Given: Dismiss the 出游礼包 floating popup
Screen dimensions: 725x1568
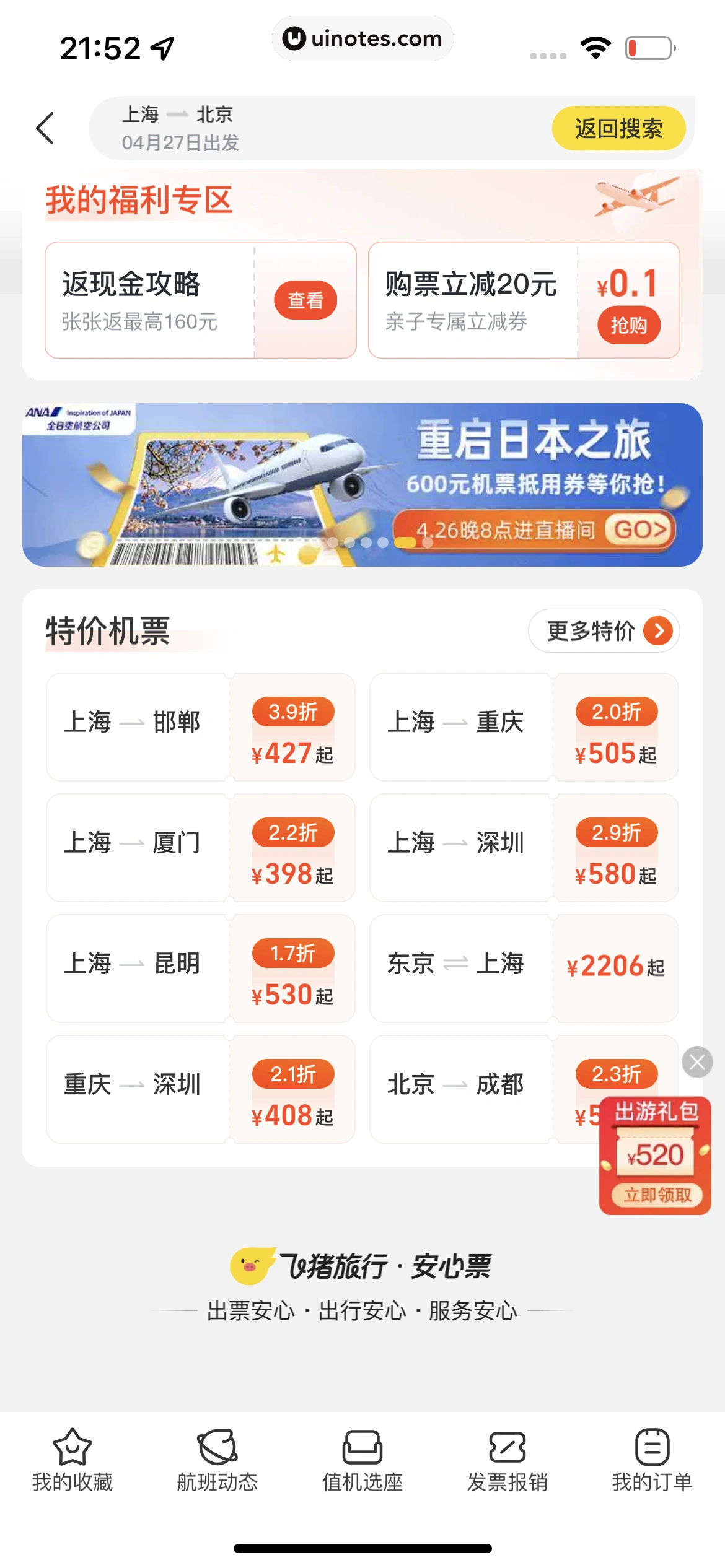Looking at the screenshot, I should click(697, 1062).
